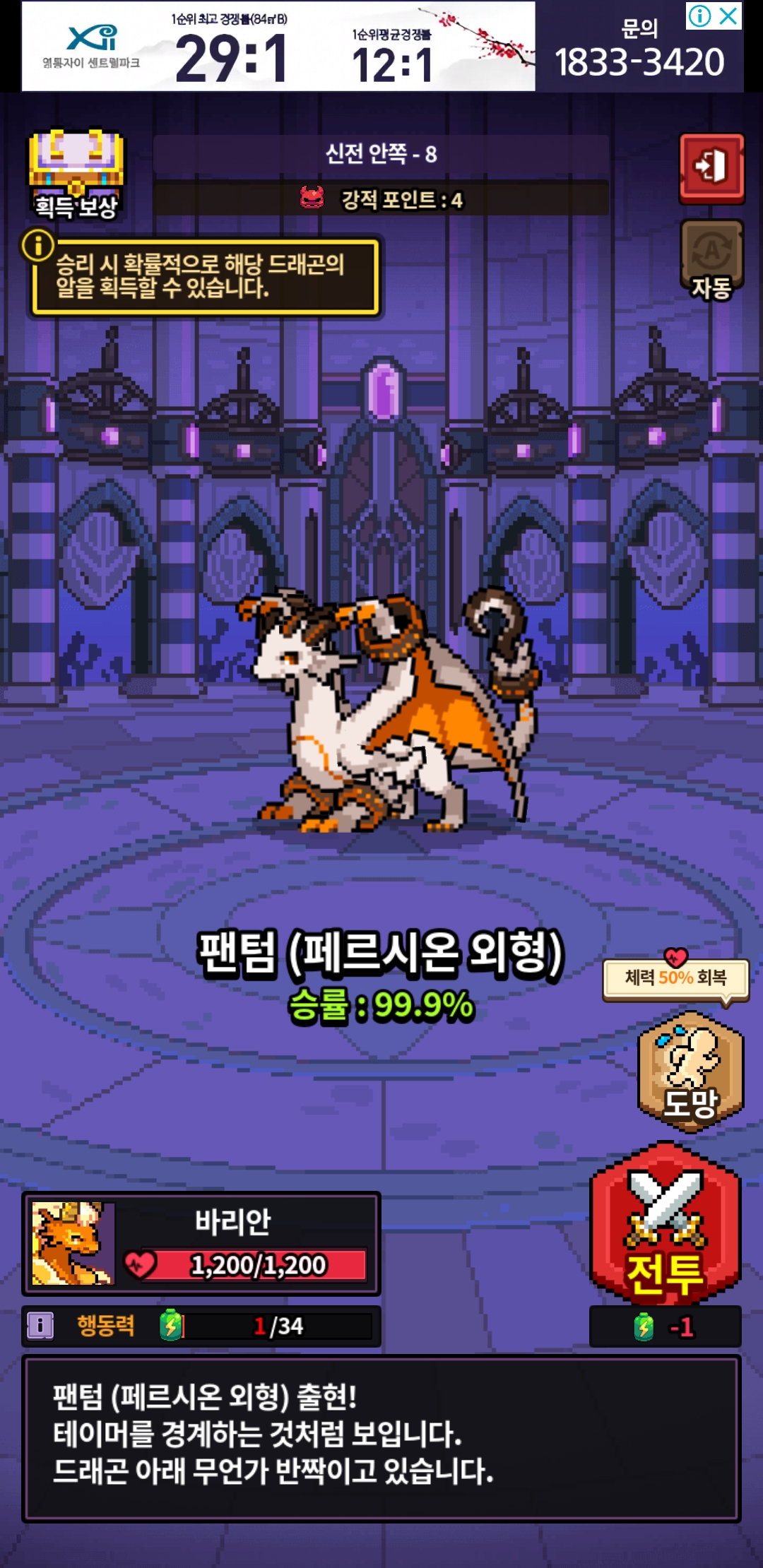Close the advertisement banner
The image size is (763, 1568).
(728, 16)
